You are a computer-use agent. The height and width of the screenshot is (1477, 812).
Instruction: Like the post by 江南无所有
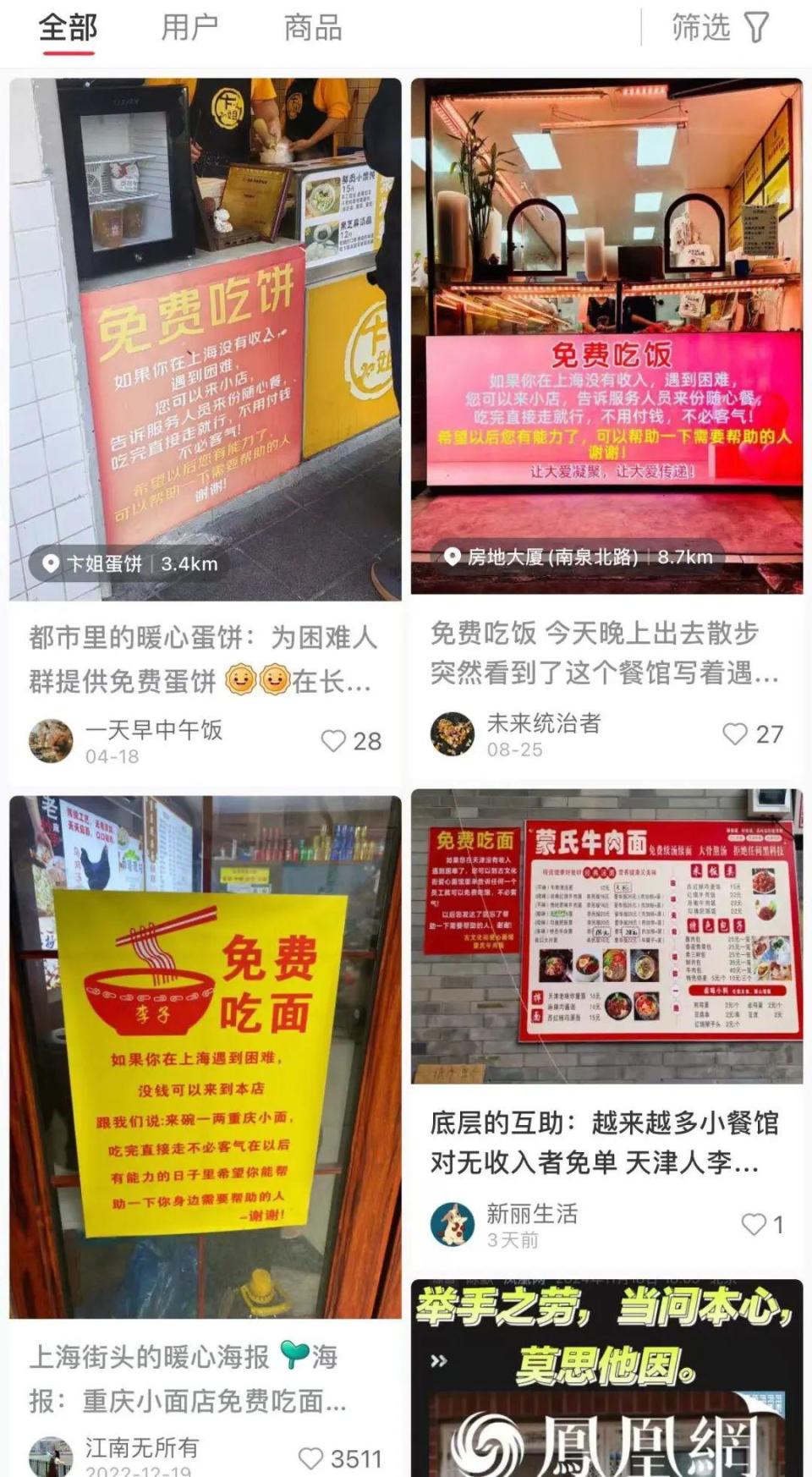312,1458
